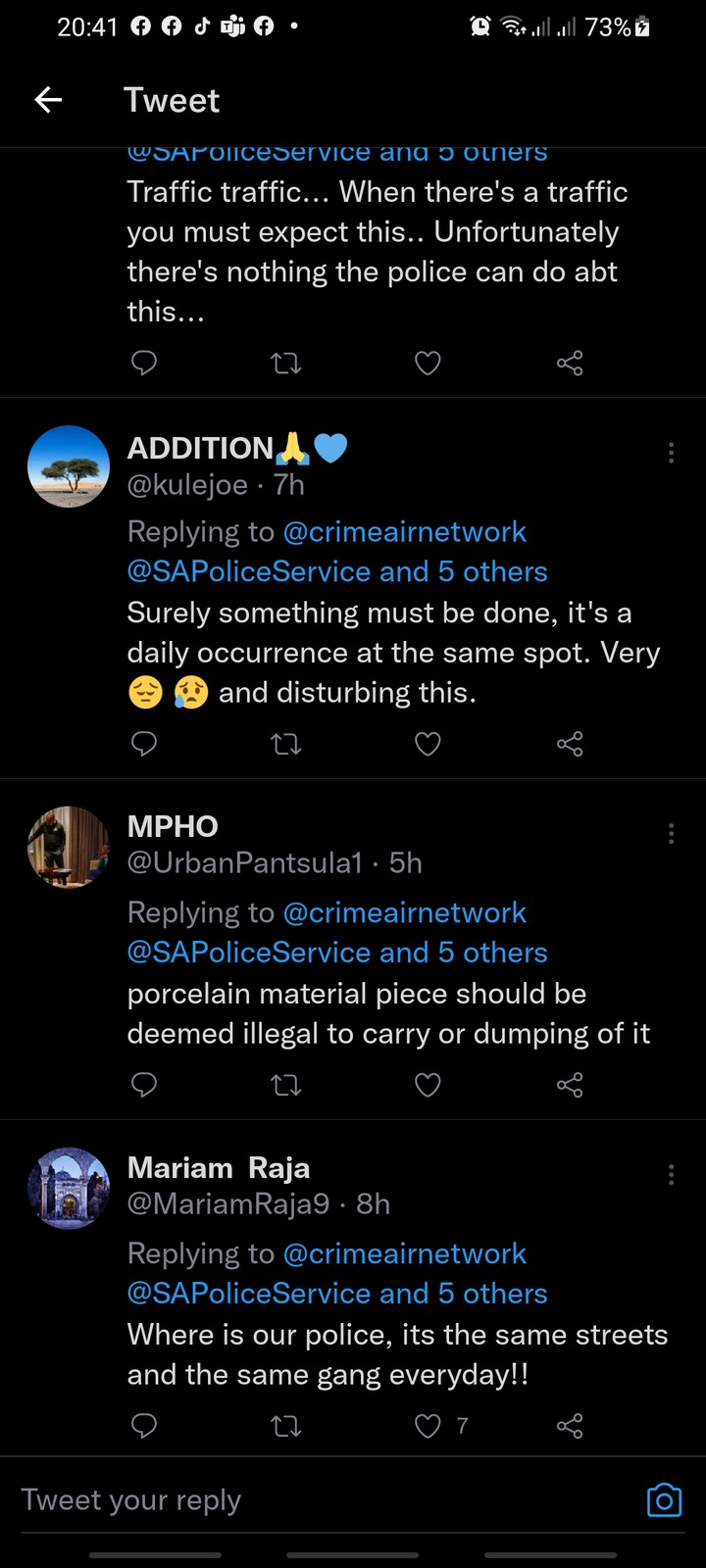
Task: Retweet ADDITION's tweet about daily occurrence
Action: click(285, 745)
